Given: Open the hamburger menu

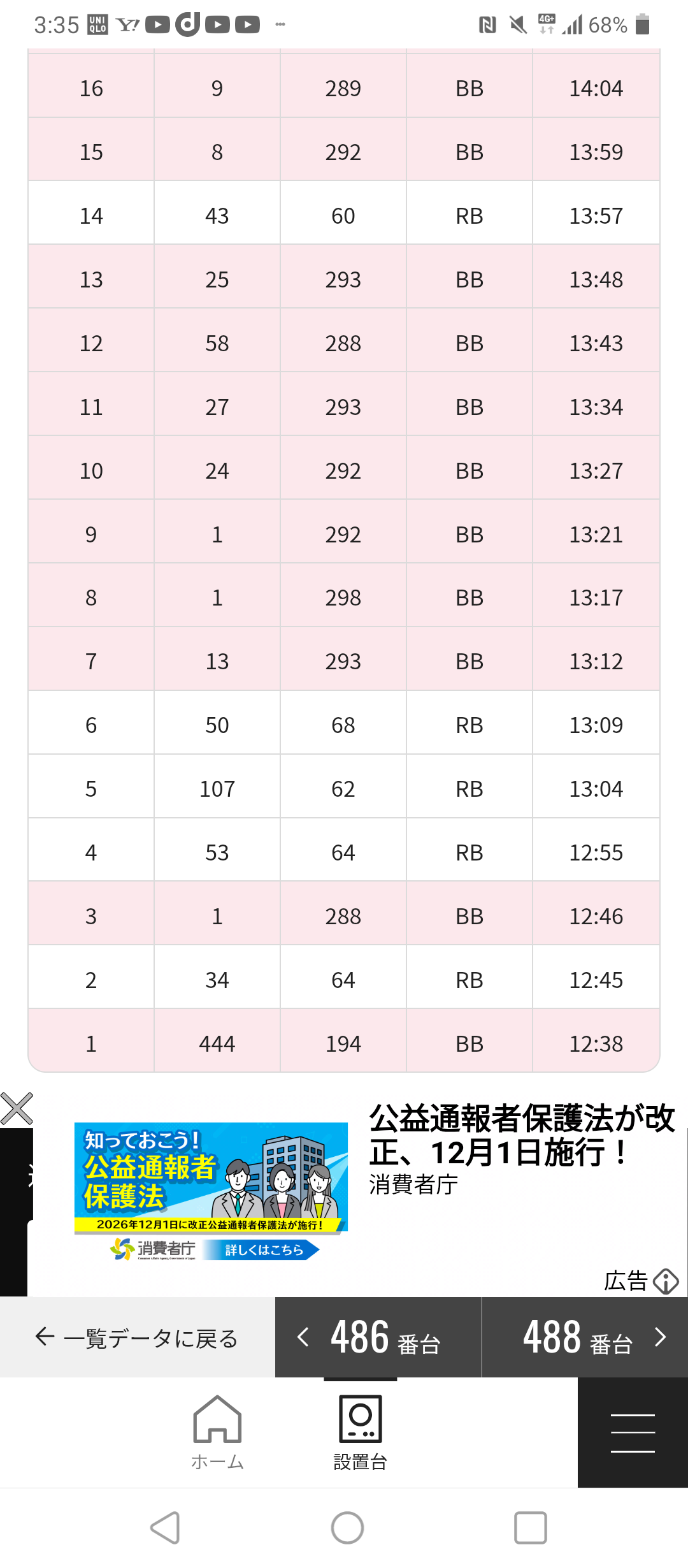Looking at the screenshot, I should point(633,1433).
